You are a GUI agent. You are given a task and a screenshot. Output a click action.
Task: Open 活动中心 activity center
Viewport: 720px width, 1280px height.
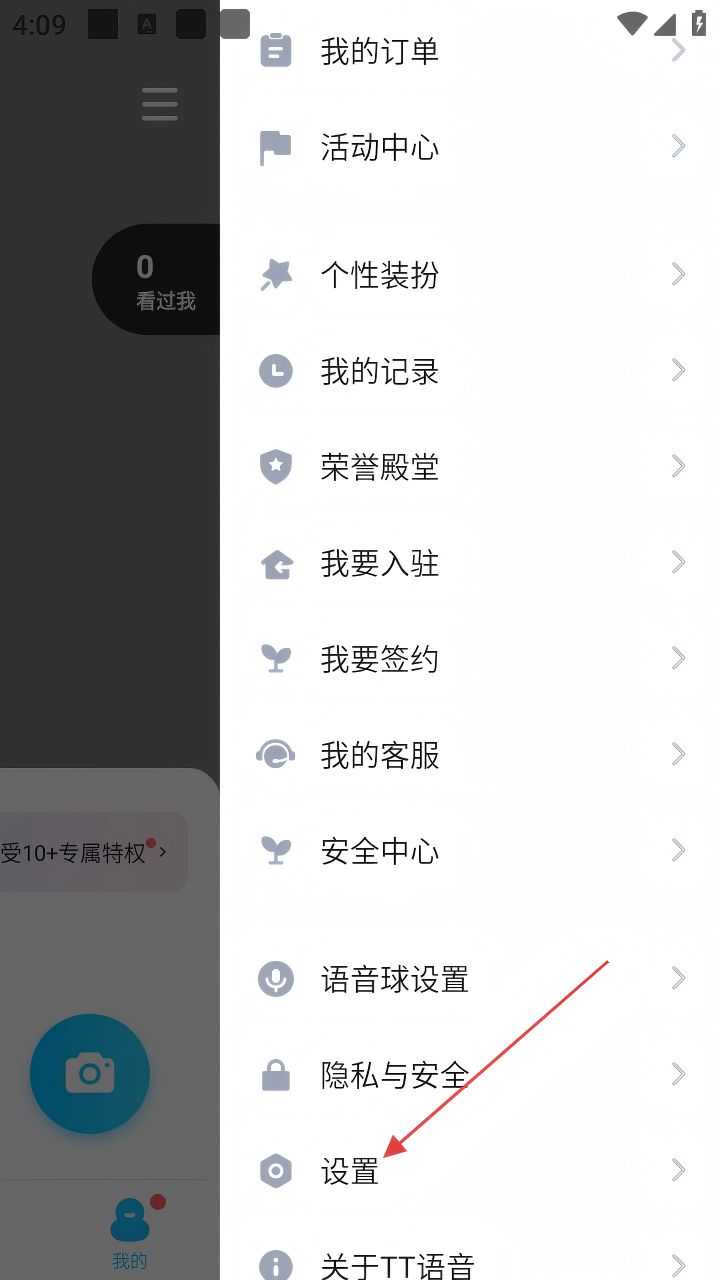pos(470,148)
